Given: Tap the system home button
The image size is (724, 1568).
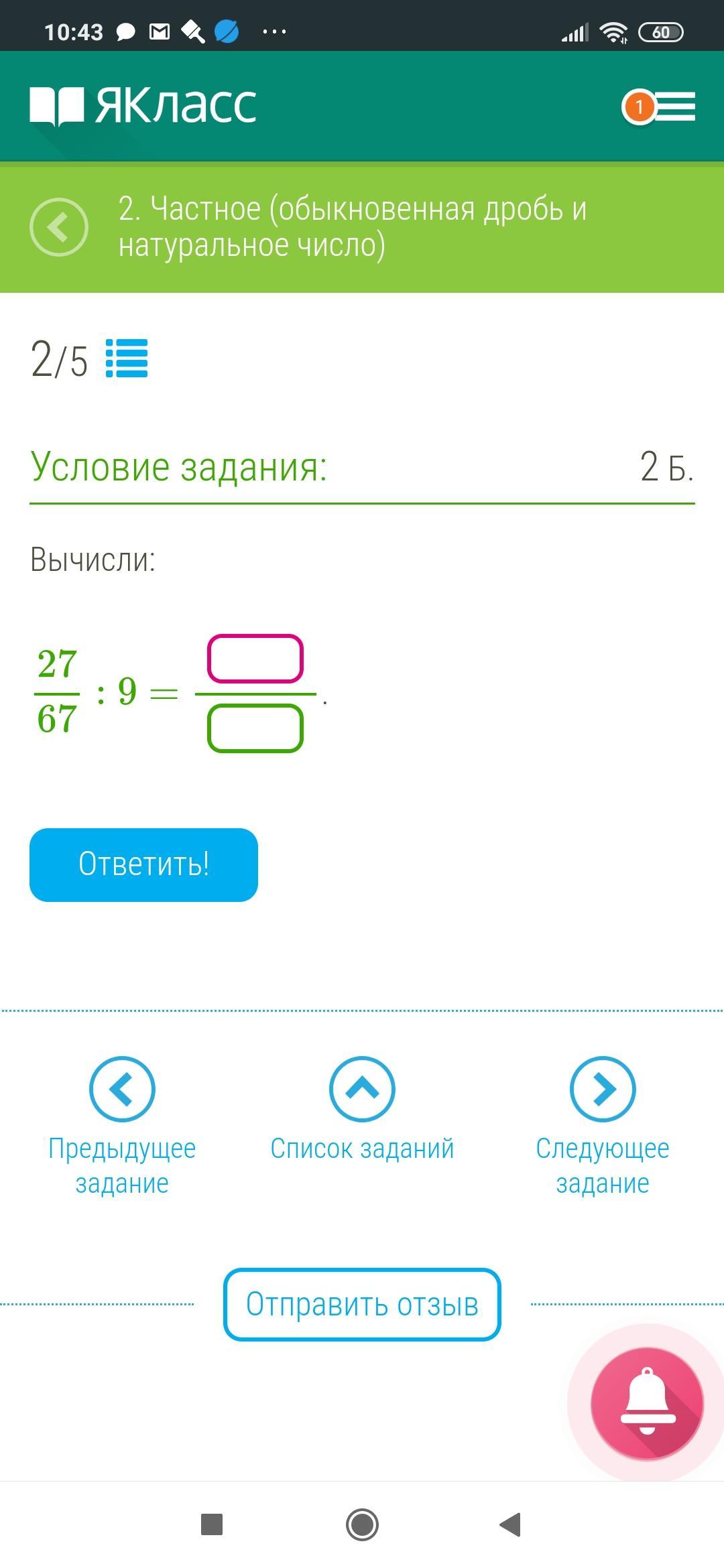Looking at the screenshot, I should click(x=362, y=1524).
